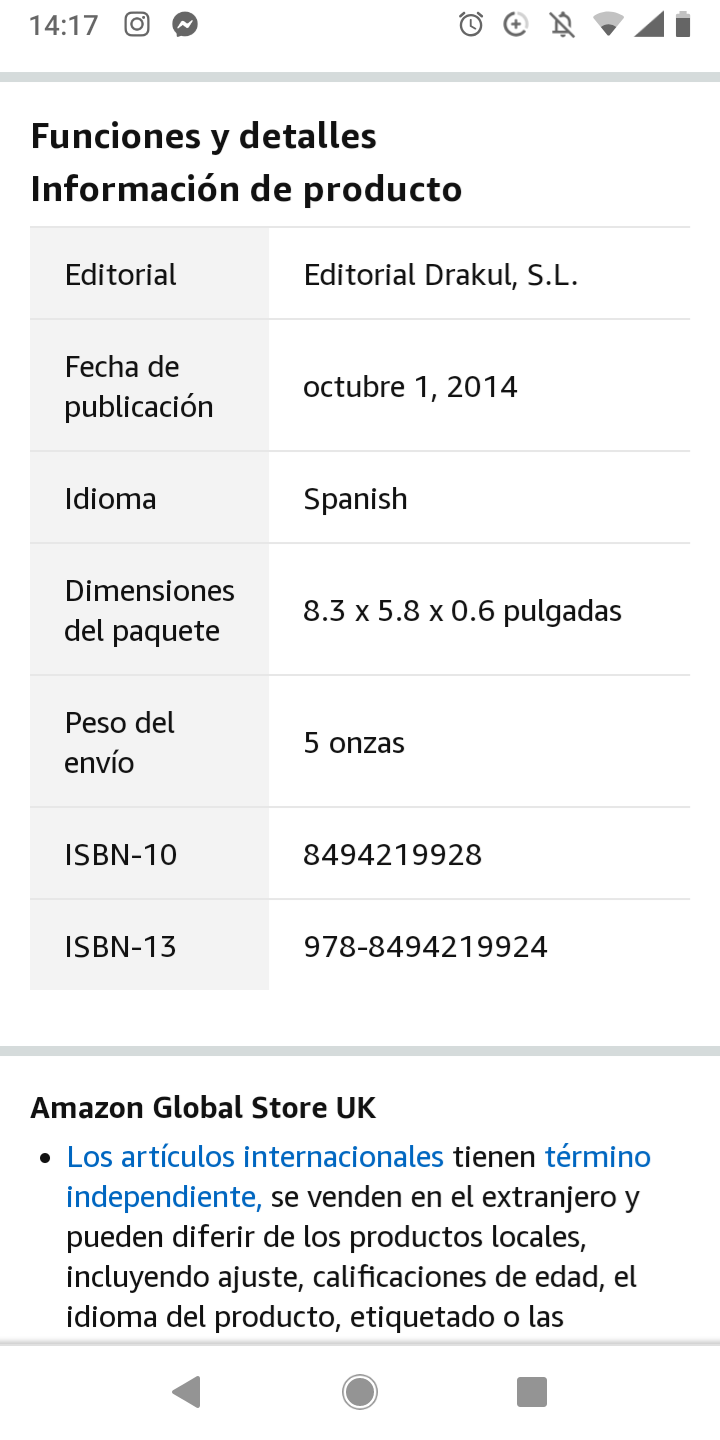Go to the home screen

click(360, 1391)
